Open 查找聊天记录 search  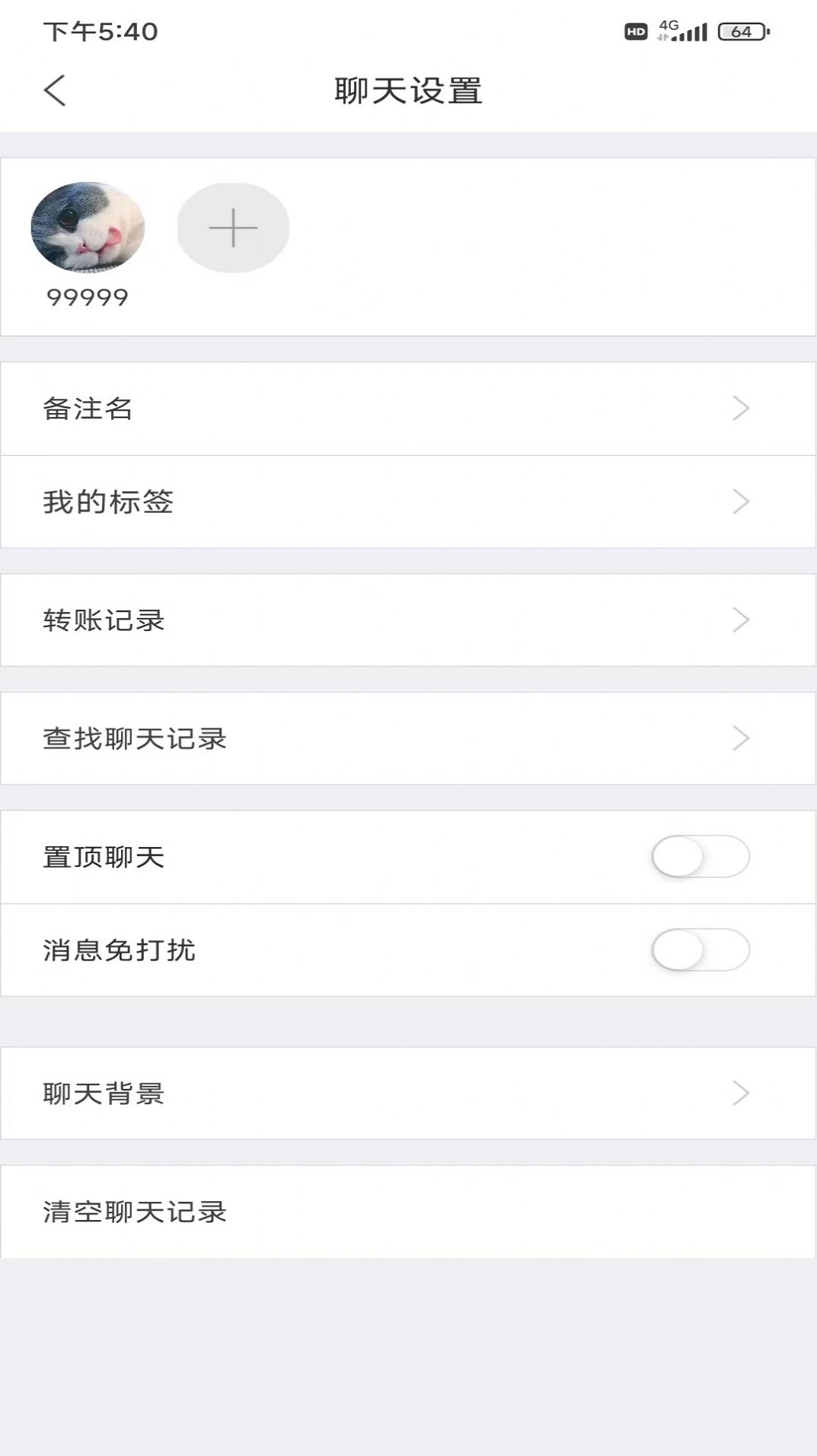click(408, 738)
